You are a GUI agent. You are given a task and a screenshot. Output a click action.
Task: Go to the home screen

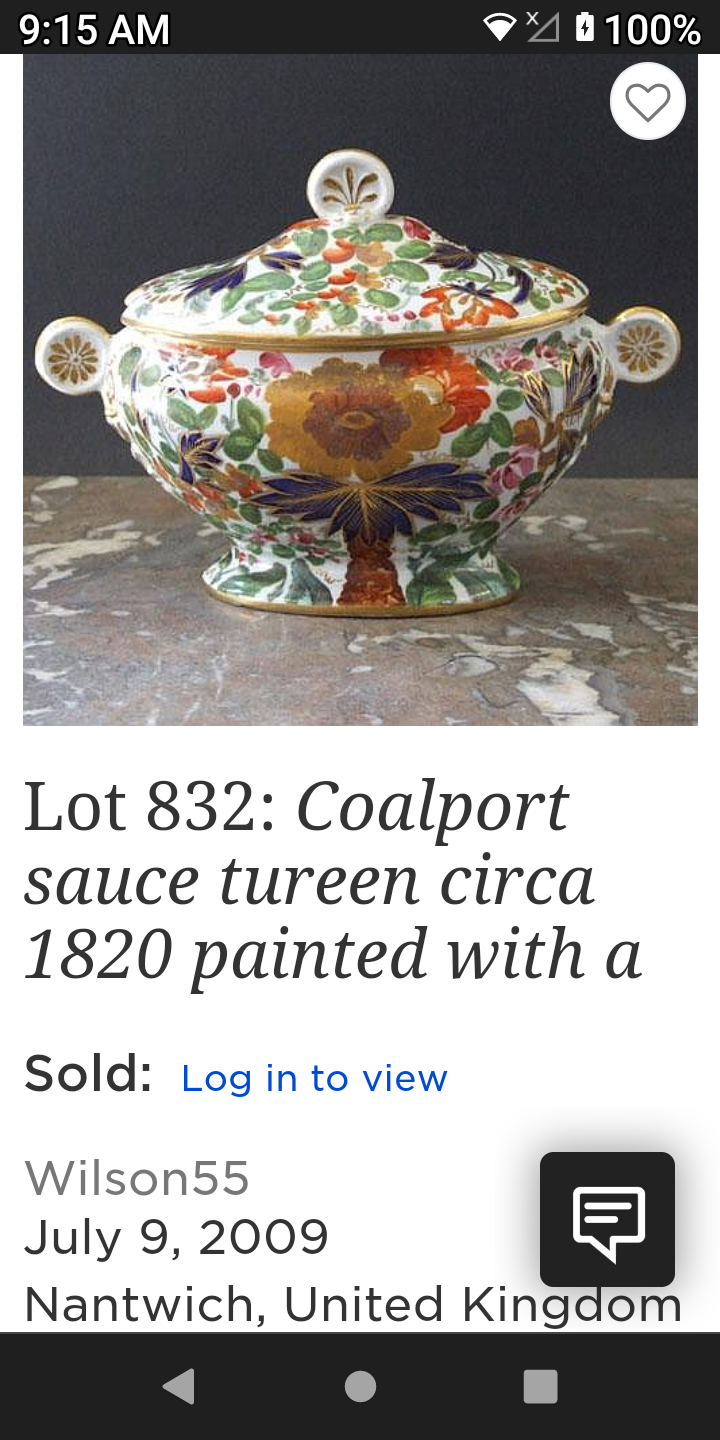[x=360, y=1387]
